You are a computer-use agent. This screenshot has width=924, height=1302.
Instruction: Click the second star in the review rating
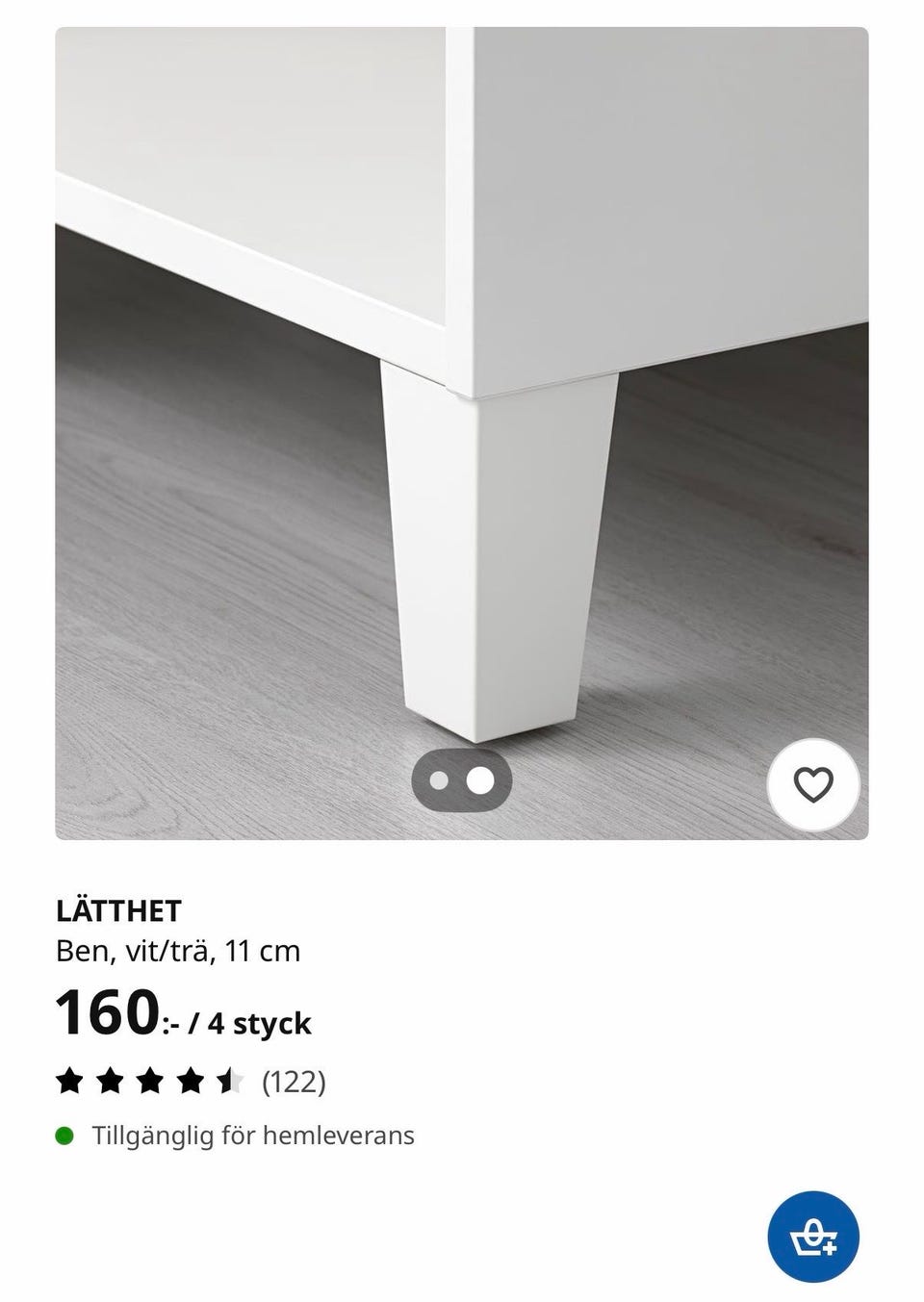112,1082
